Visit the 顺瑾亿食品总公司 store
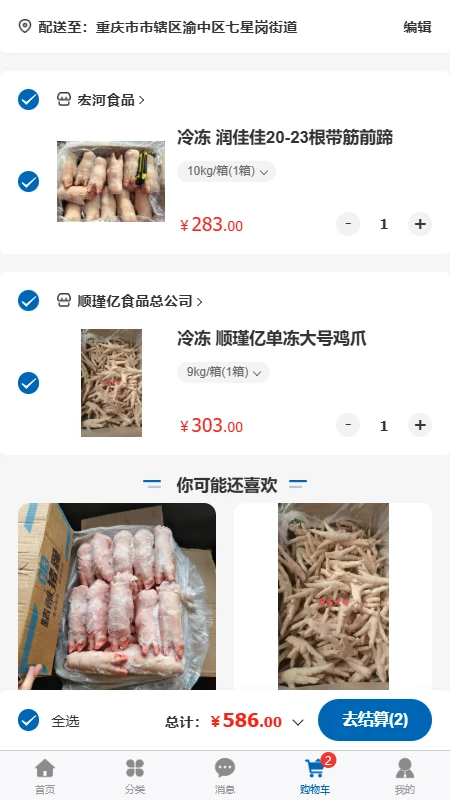The image size is (450, 800). [x=130, y=301]
